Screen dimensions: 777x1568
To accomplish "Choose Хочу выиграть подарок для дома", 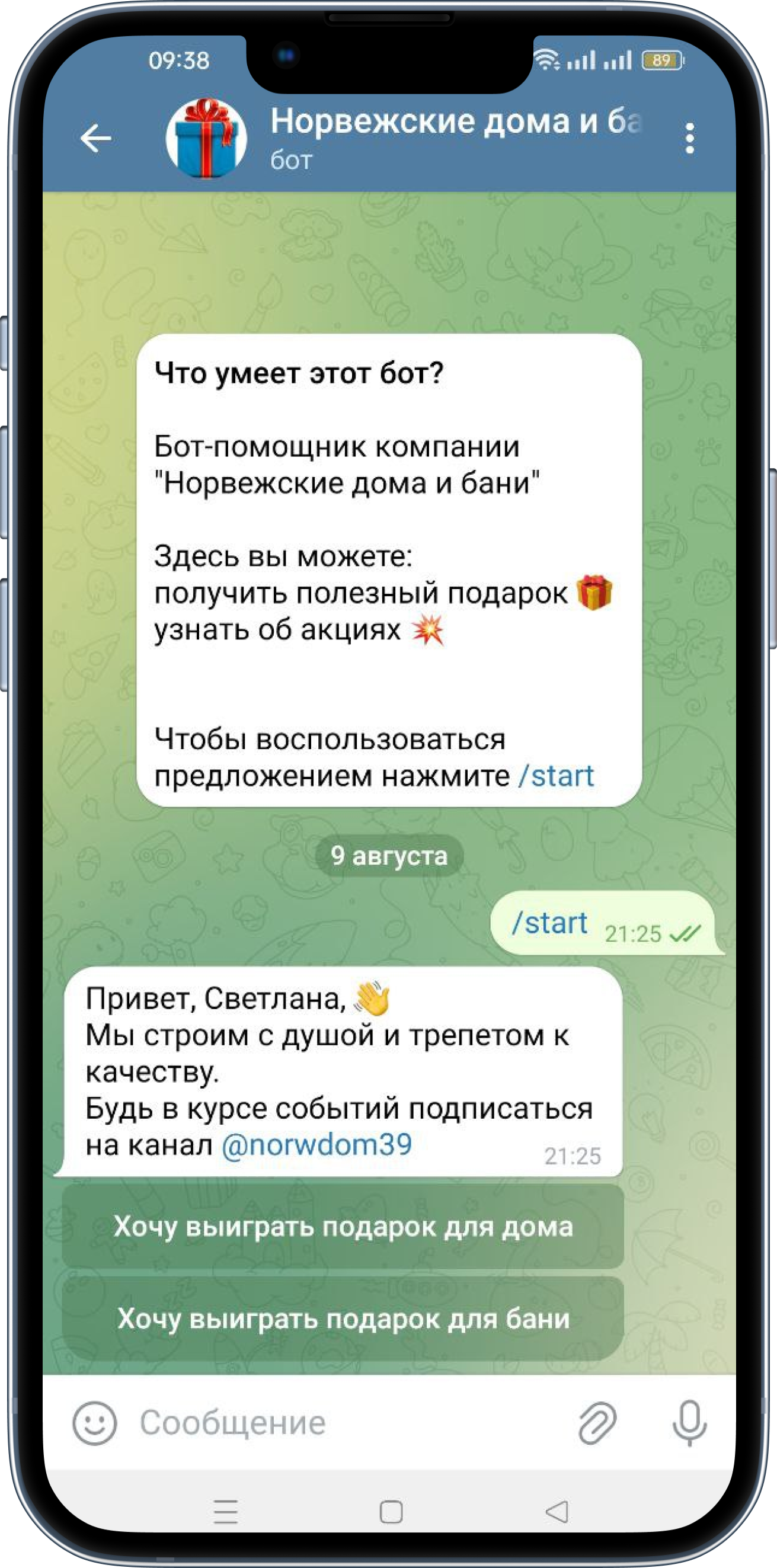I will [343, 1227].
